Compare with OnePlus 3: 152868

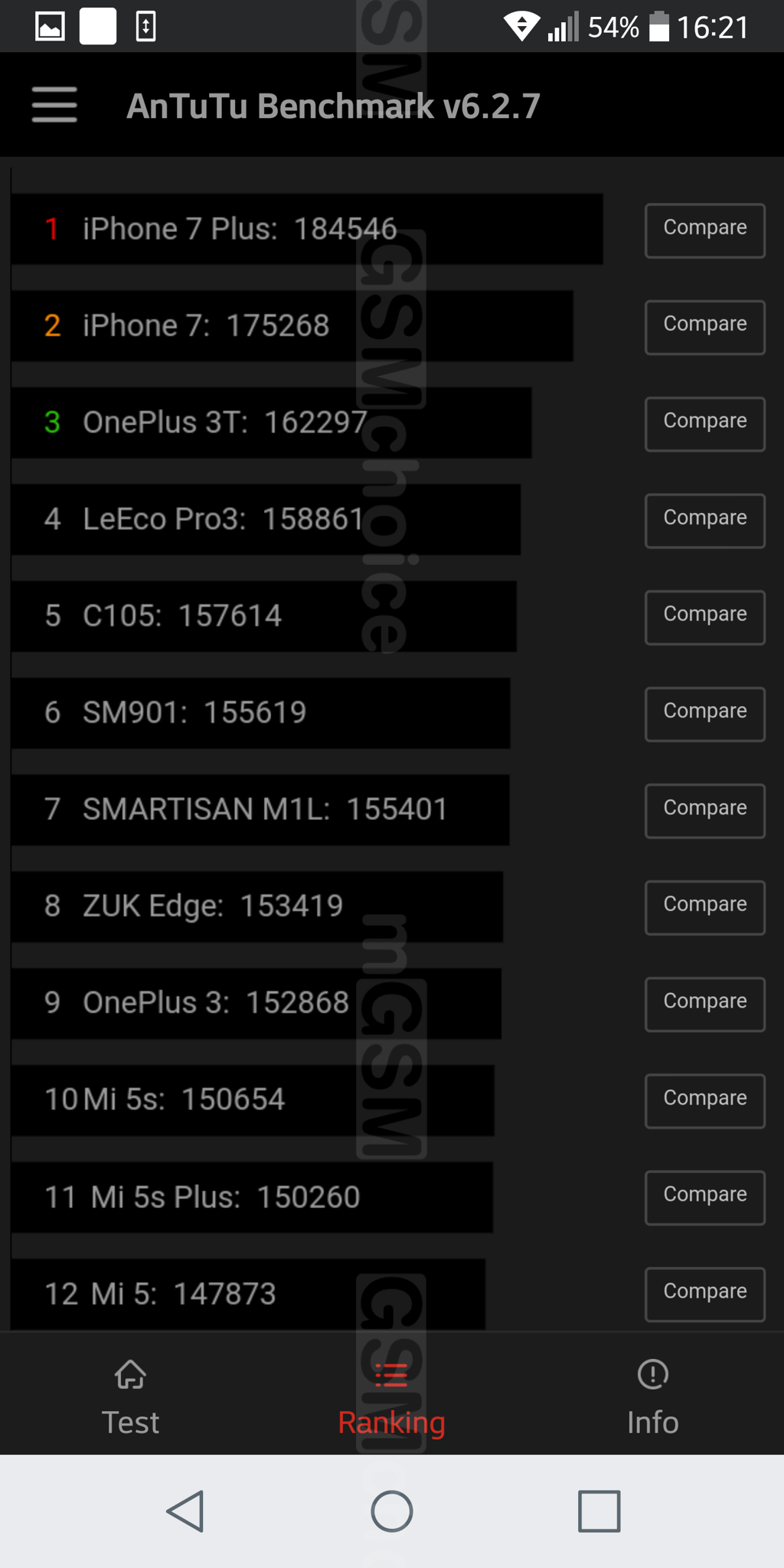[704, 1004]
